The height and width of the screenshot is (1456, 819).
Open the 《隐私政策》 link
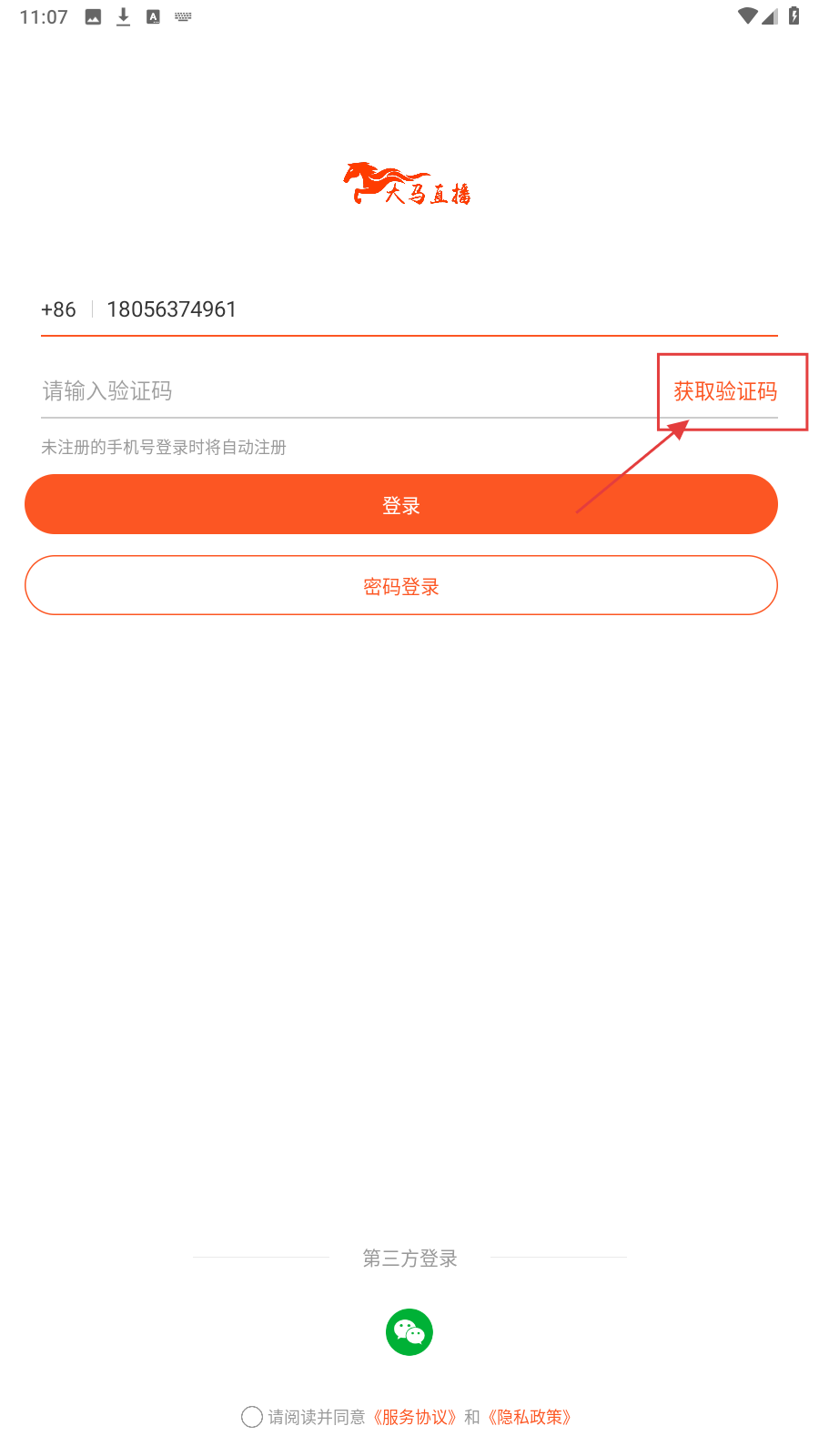[x=530, y=1417]
